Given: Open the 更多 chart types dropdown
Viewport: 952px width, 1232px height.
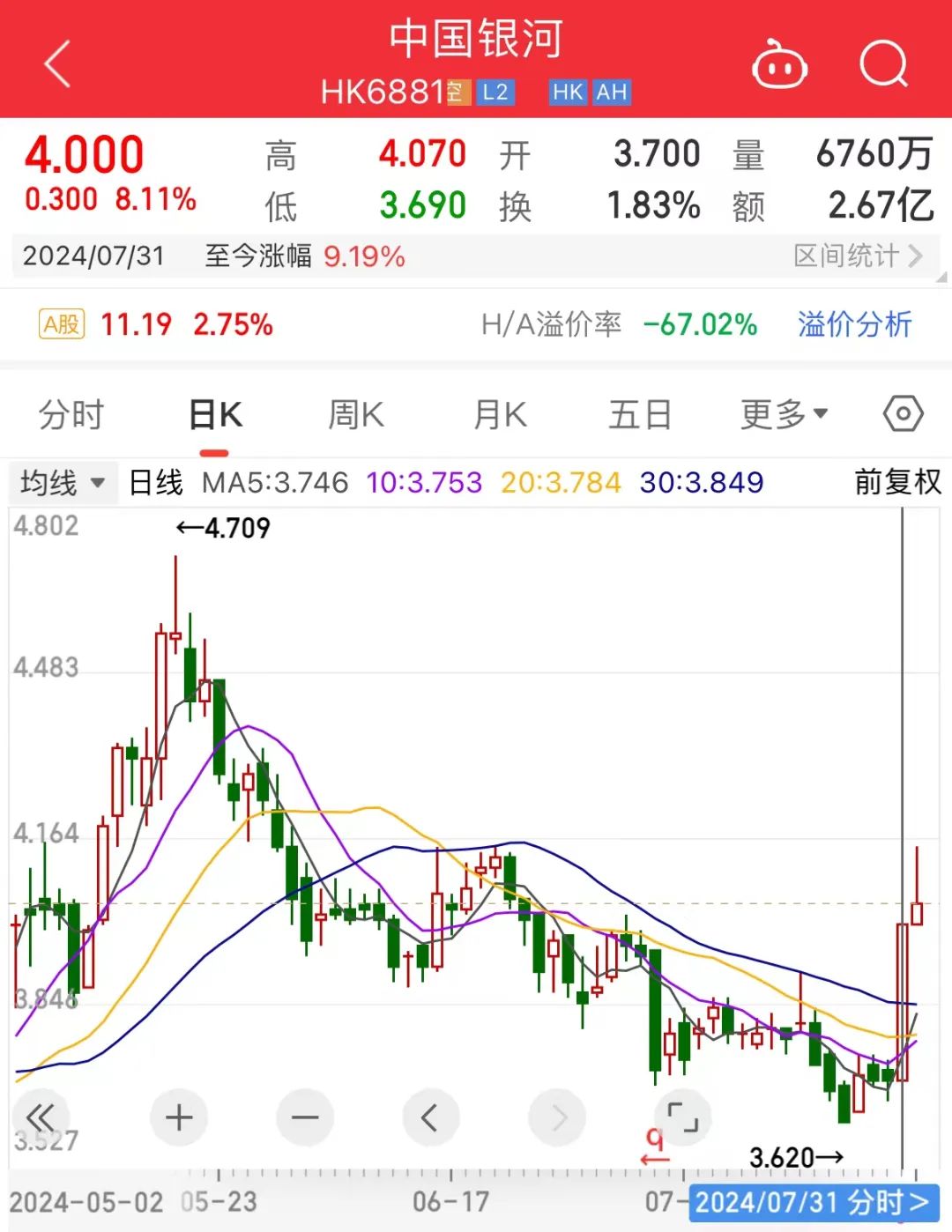Looking at the screenshot, I should 781,413.
